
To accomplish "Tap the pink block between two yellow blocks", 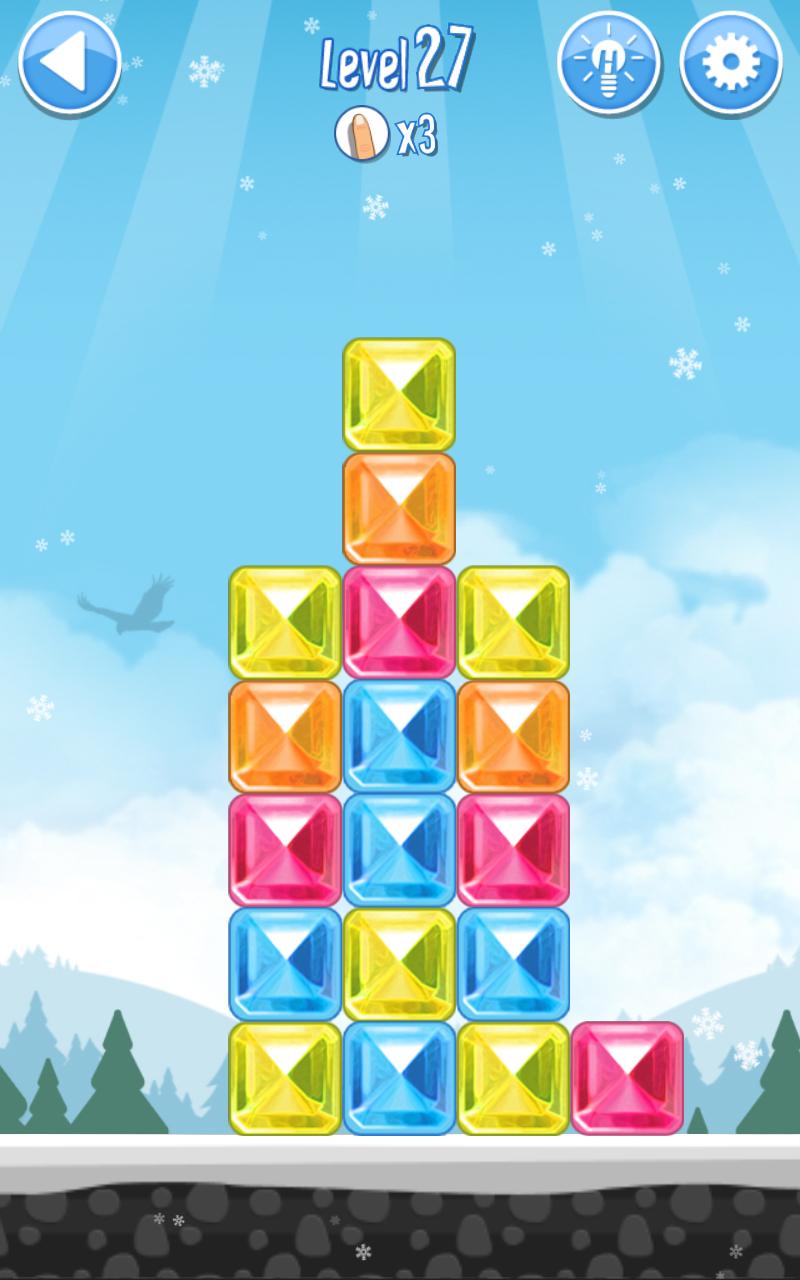I will (x=399, y=622).
